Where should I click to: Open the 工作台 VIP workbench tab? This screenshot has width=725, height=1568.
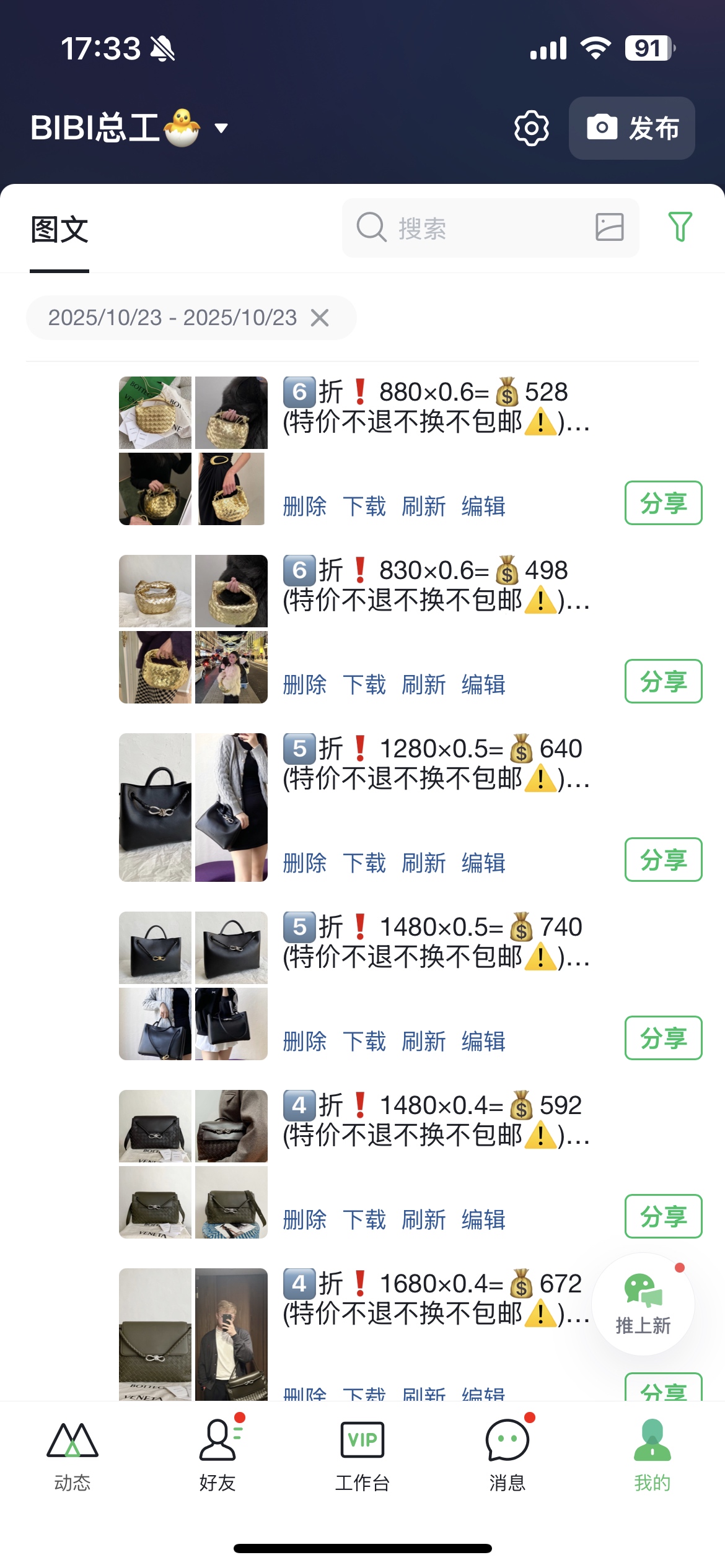tap(362, 1455)
